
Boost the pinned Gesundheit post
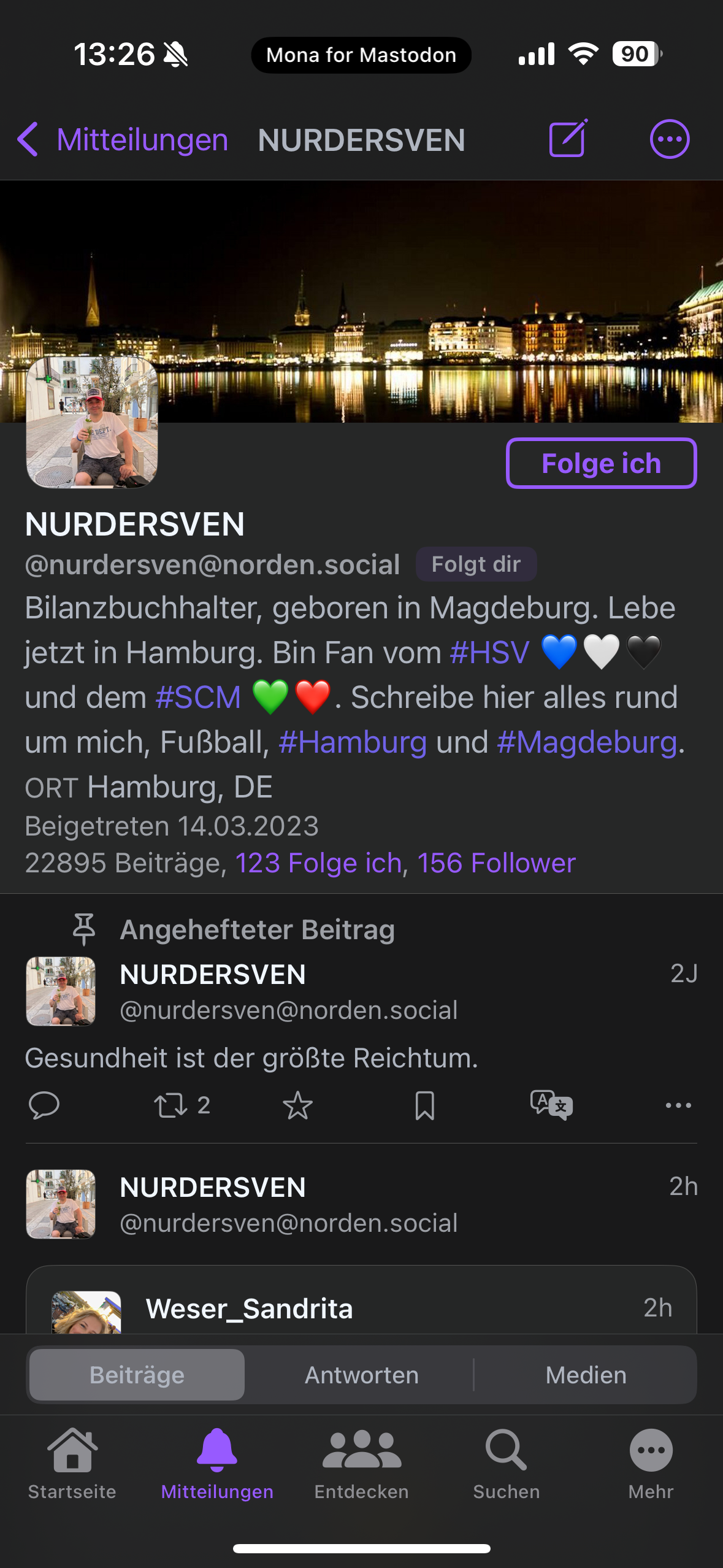point(182,1105)
